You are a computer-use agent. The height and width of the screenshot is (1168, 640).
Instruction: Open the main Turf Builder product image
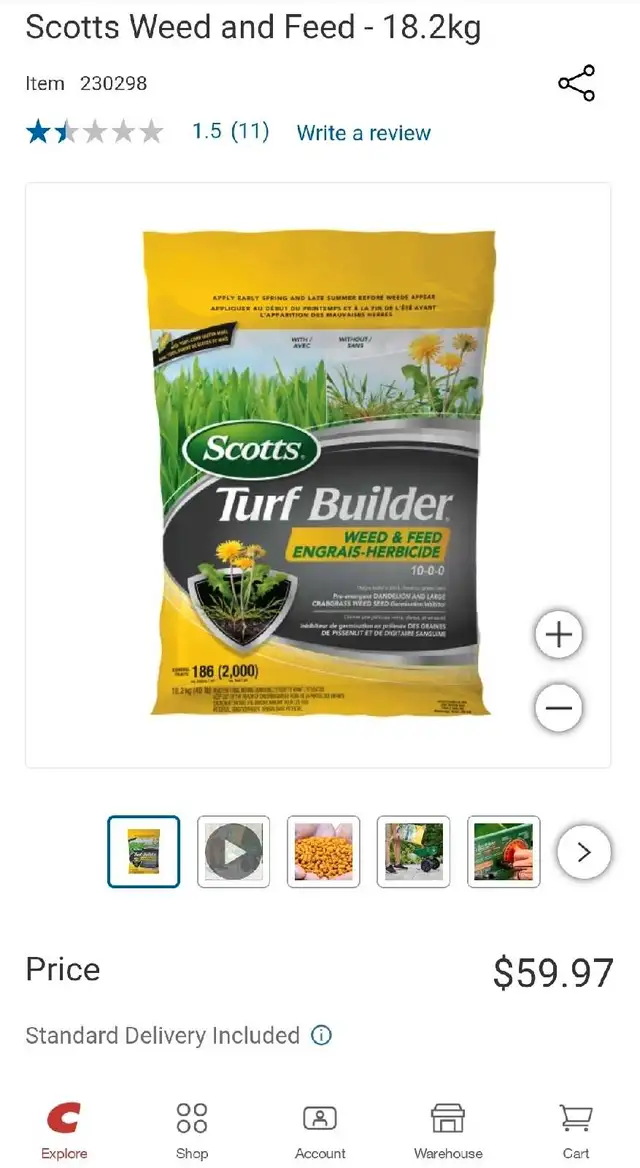click(319, 474)
